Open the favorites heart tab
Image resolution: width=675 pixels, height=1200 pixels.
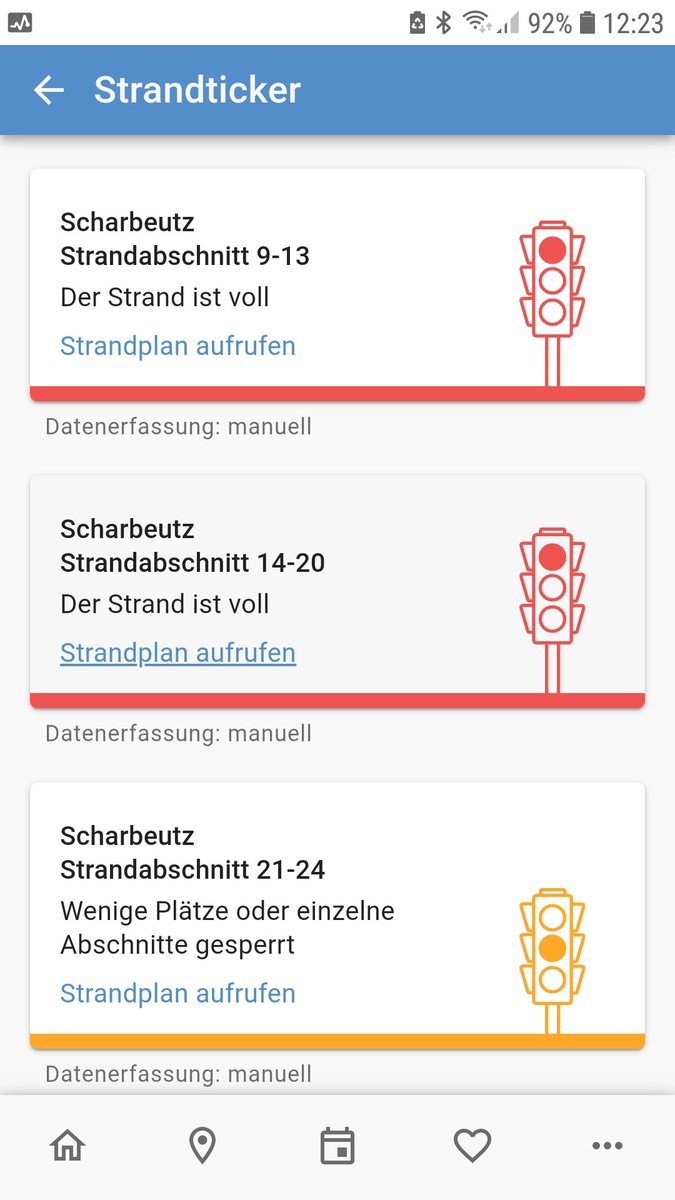[472, 1146]
